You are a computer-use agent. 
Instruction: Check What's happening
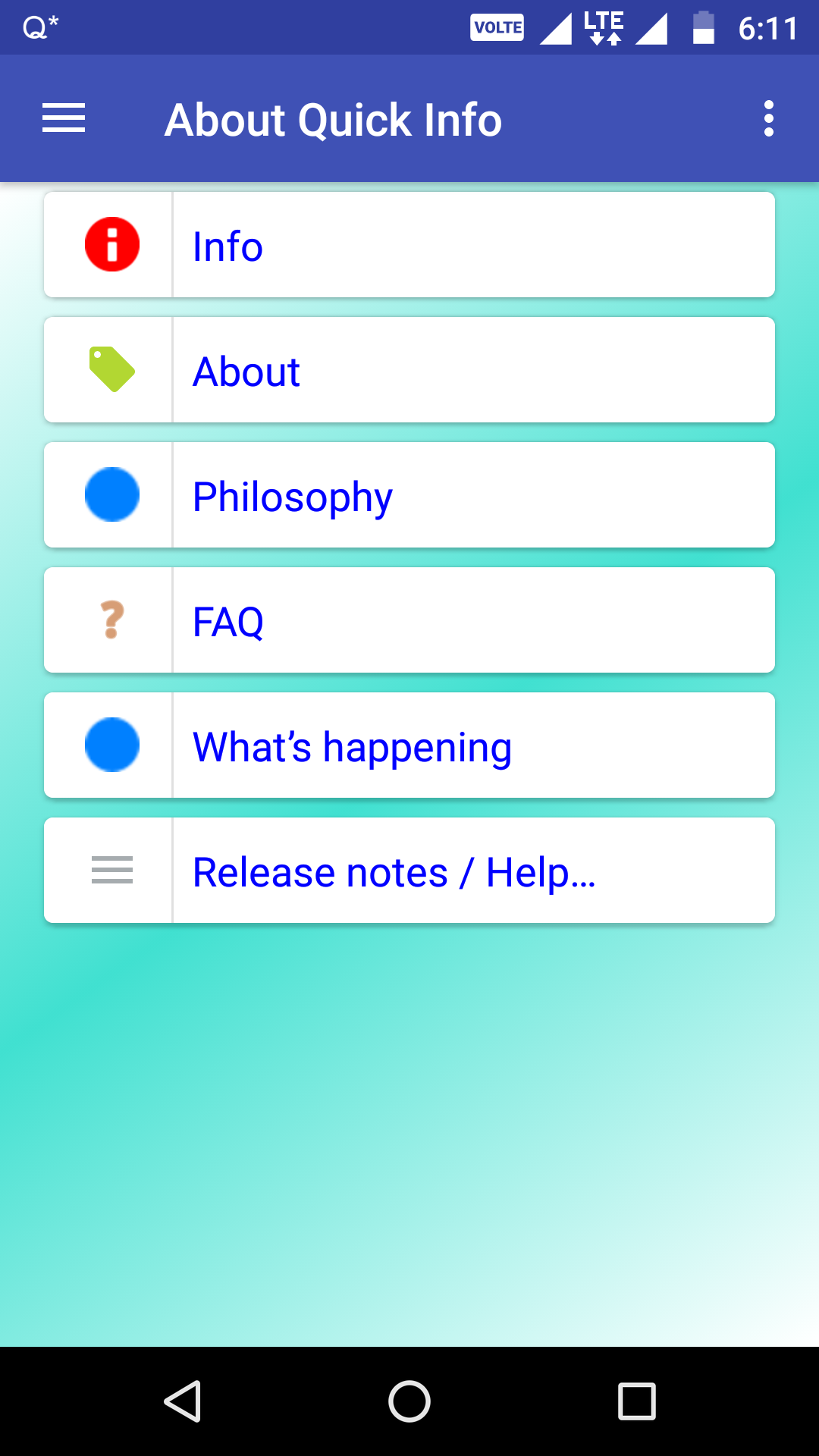pyautogui.click(x=409, y=745)
